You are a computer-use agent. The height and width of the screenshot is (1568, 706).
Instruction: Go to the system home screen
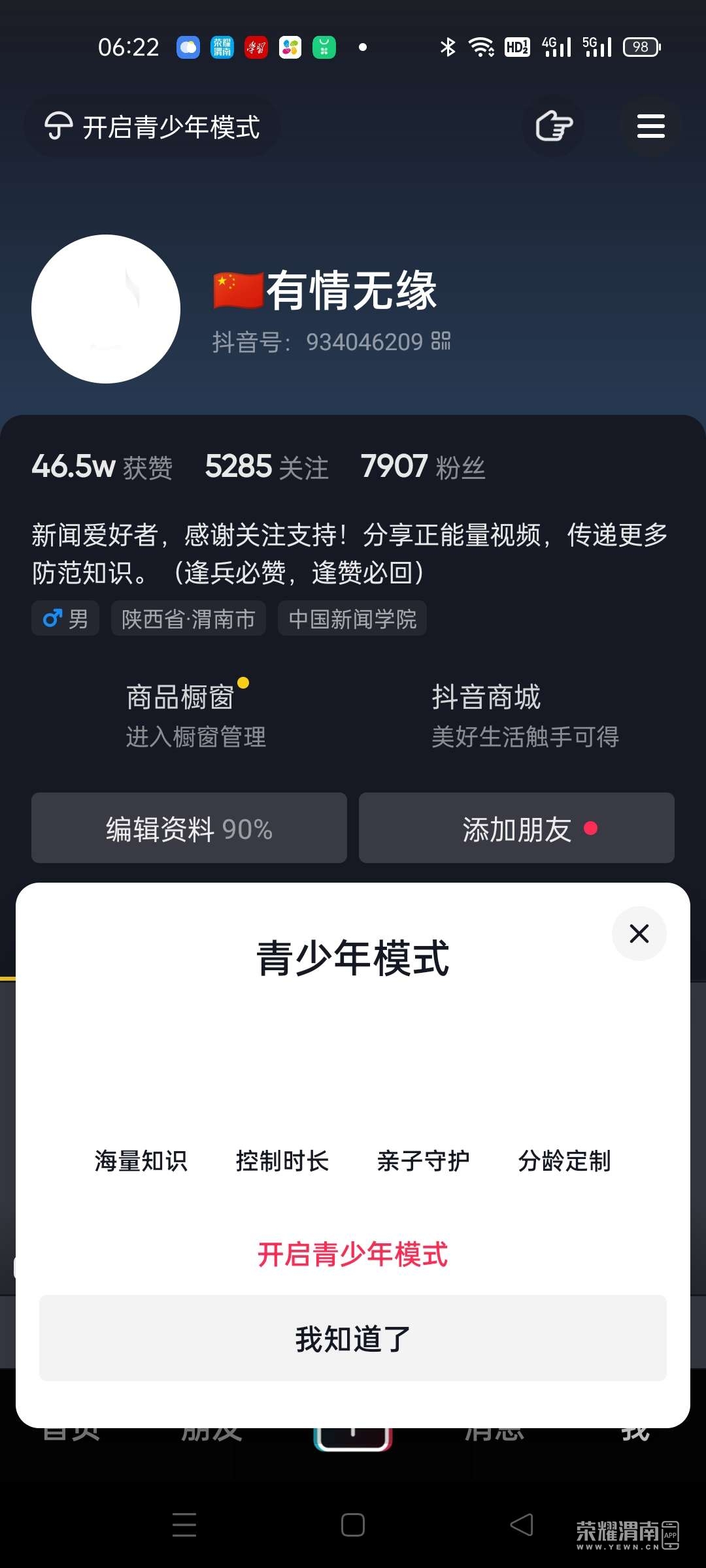(353, 1525)
